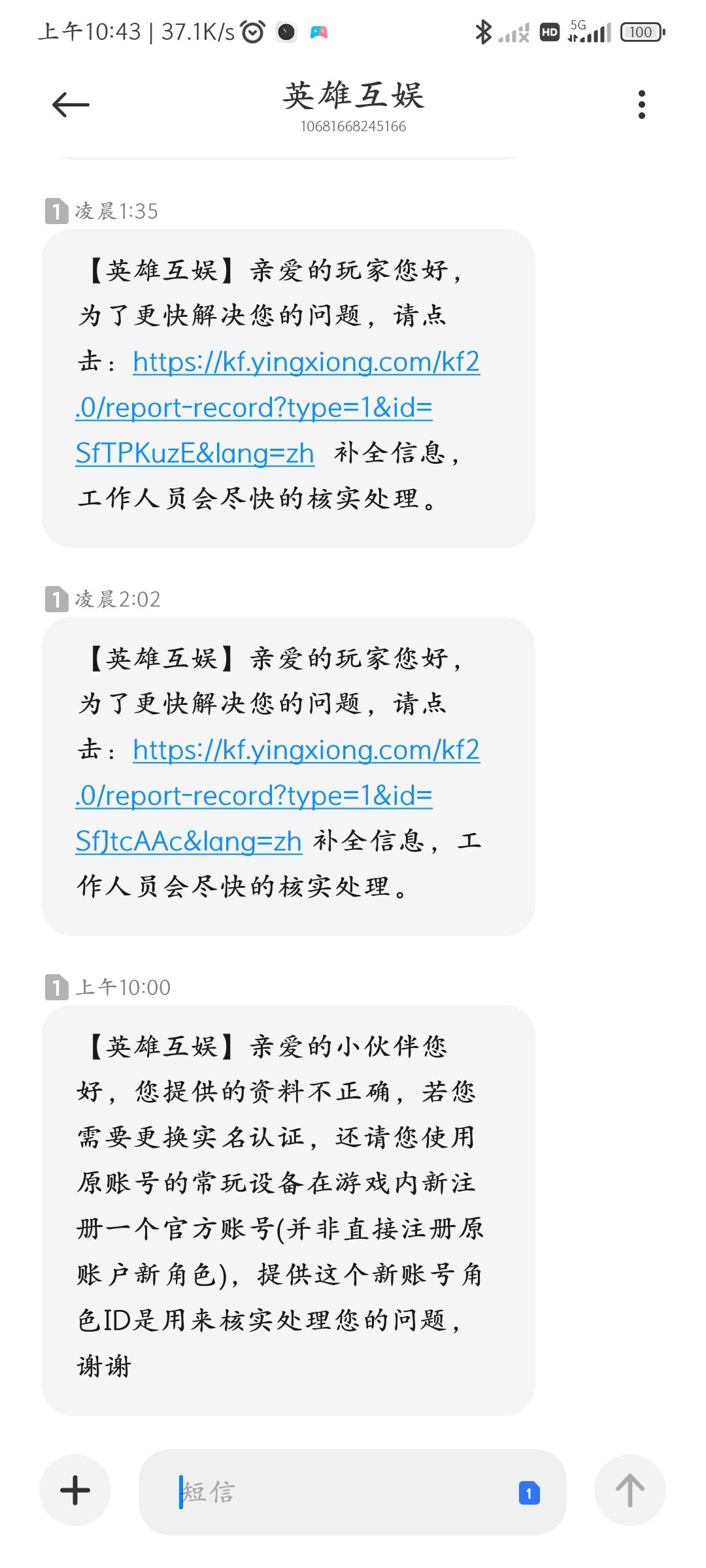
Task: Go back to the message list
Action: pos(71,105)
